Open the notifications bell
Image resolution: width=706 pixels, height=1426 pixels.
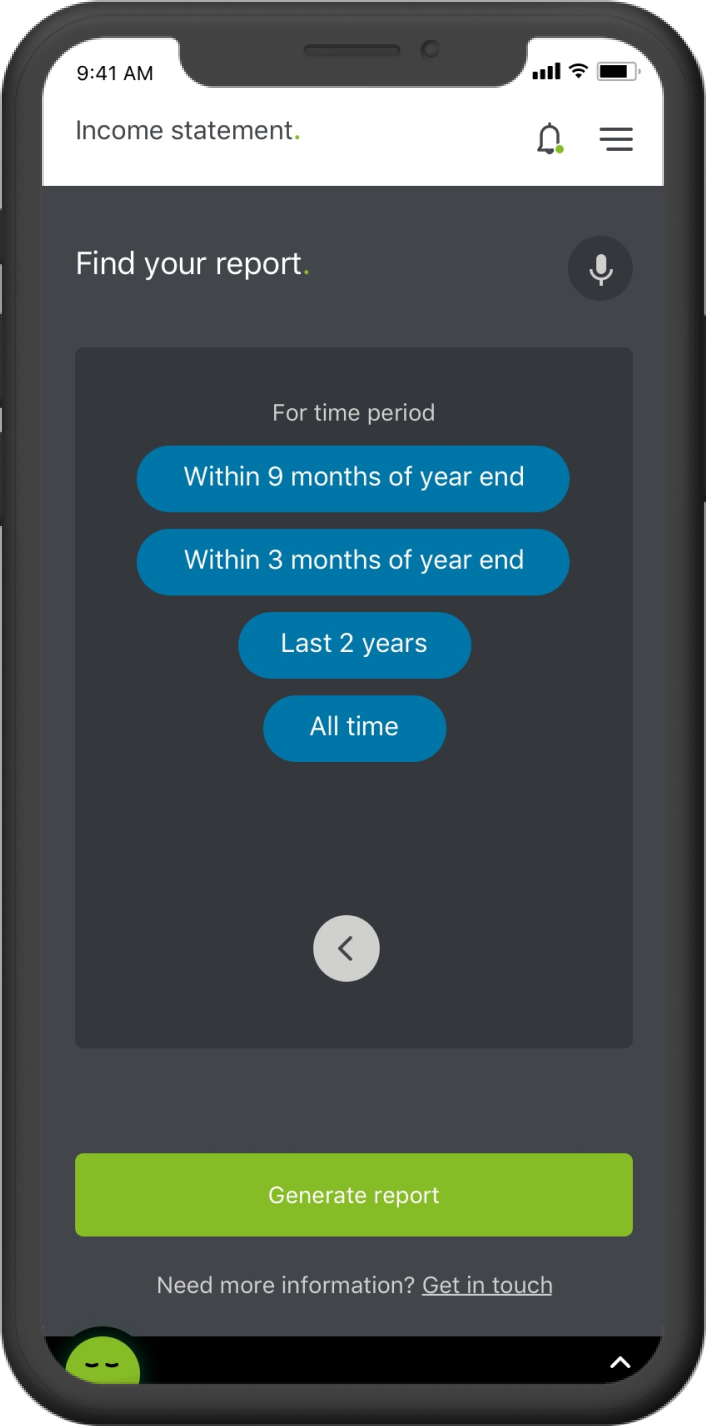(549, 138)
